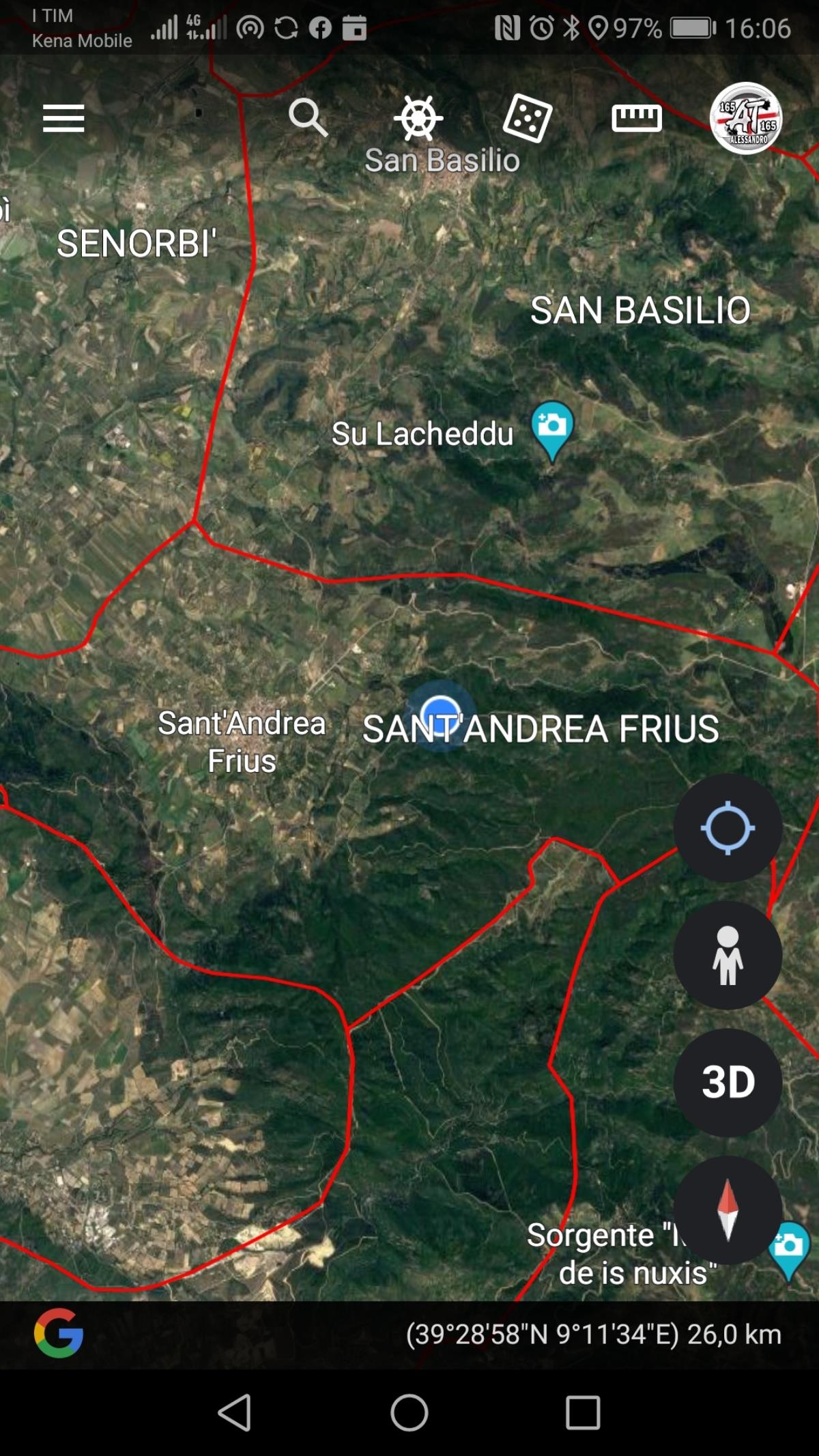This screenshot has height=1456, width=819.
Task: Open the Su Lacheddu photo marker
Action: tap(552, 428)
